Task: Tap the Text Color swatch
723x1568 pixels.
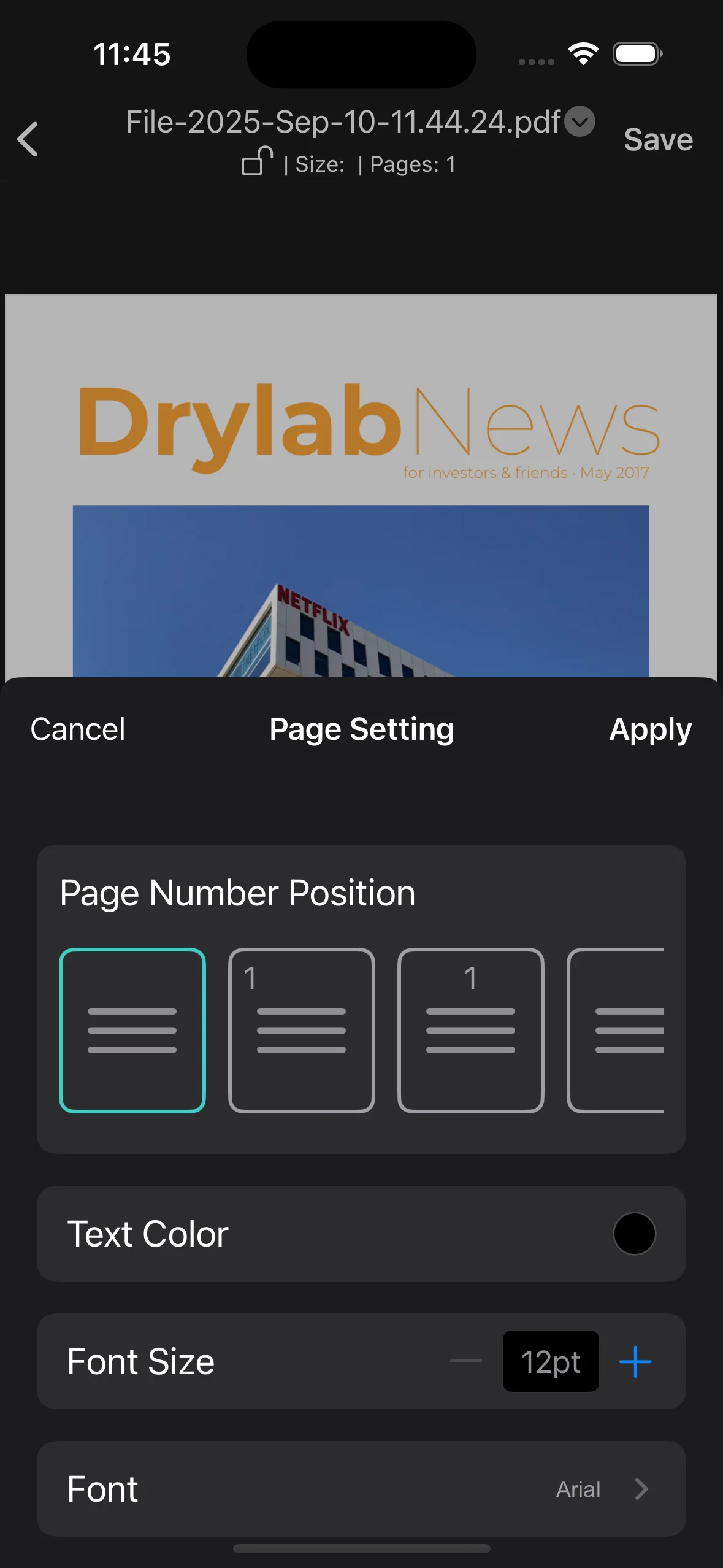Action: pyautogui.click(x=634, y=1234)
